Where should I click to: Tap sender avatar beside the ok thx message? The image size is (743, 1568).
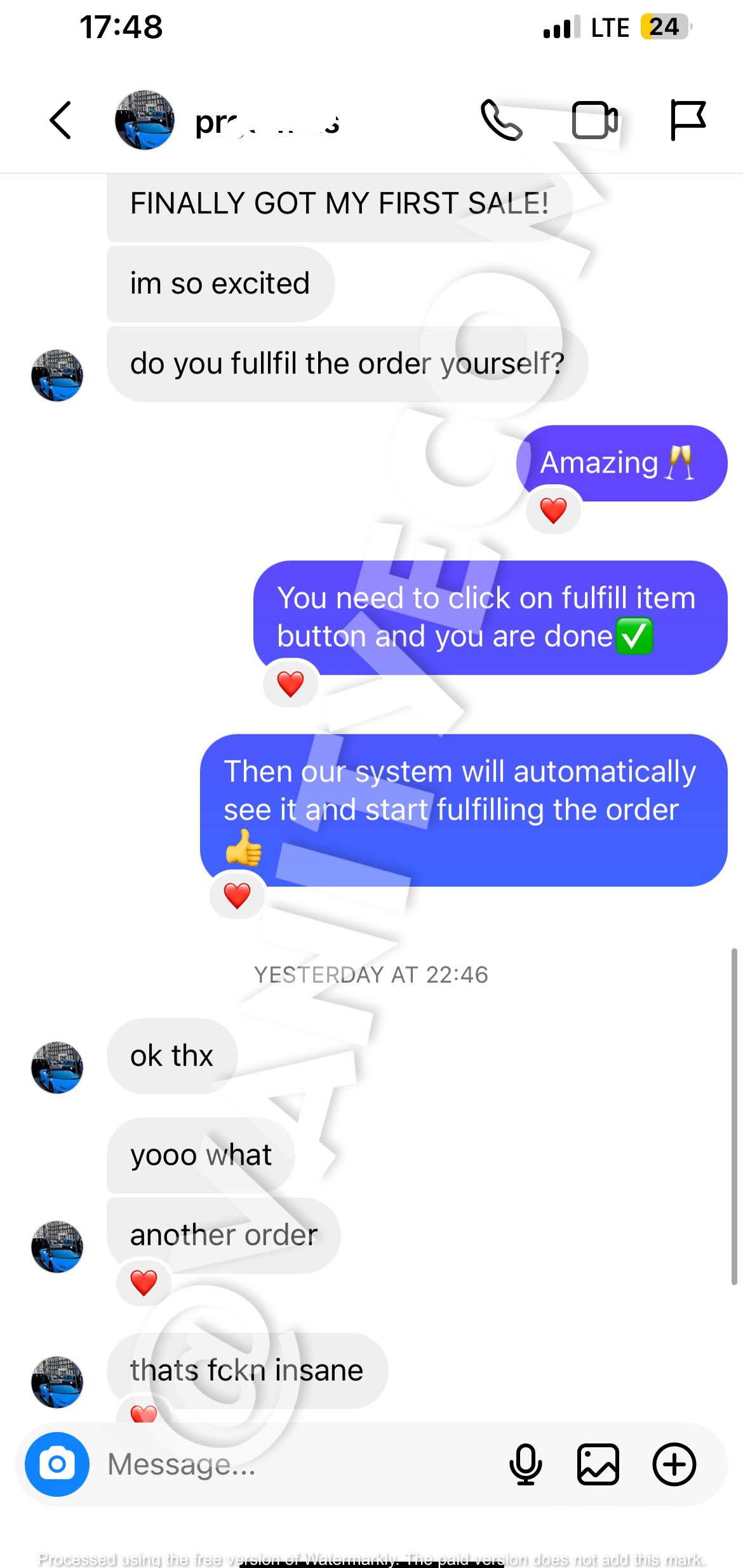click(x=57, y=1067)
